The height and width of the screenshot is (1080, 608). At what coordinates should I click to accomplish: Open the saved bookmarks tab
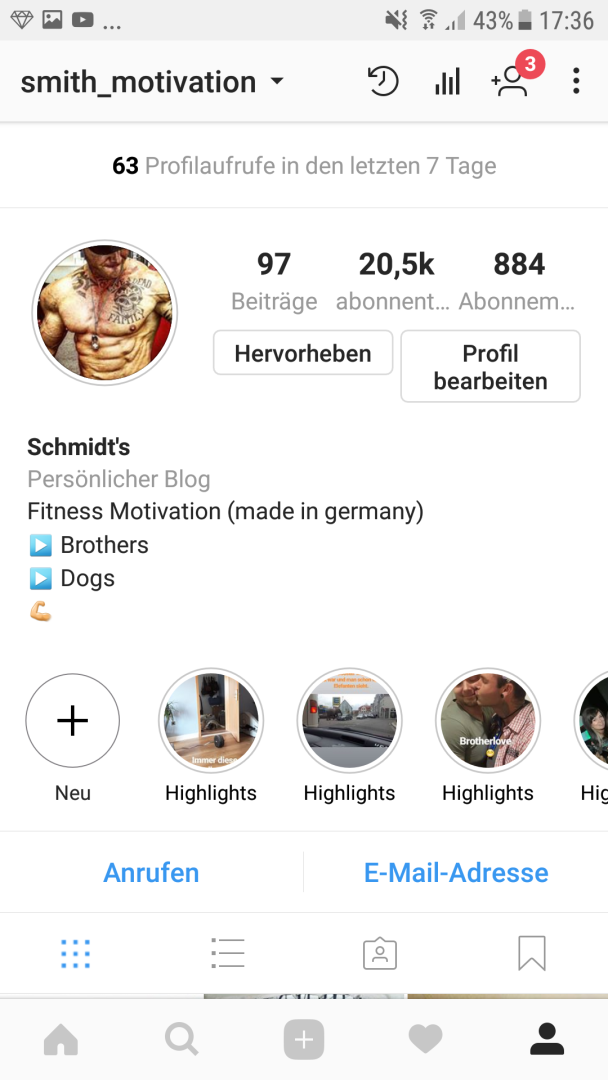tap(532, 954)
